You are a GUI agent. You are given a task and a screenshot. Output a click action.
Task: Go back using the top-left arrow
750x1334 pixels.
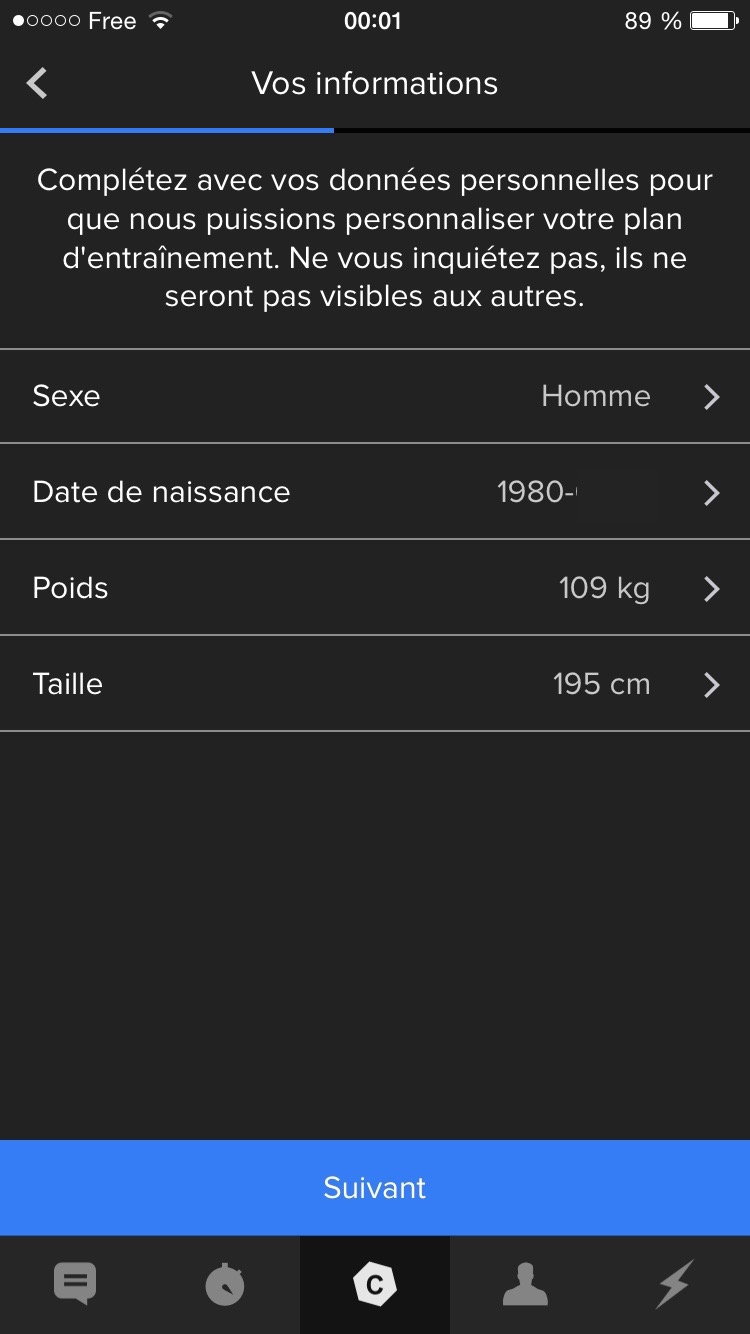click(37, 83)
